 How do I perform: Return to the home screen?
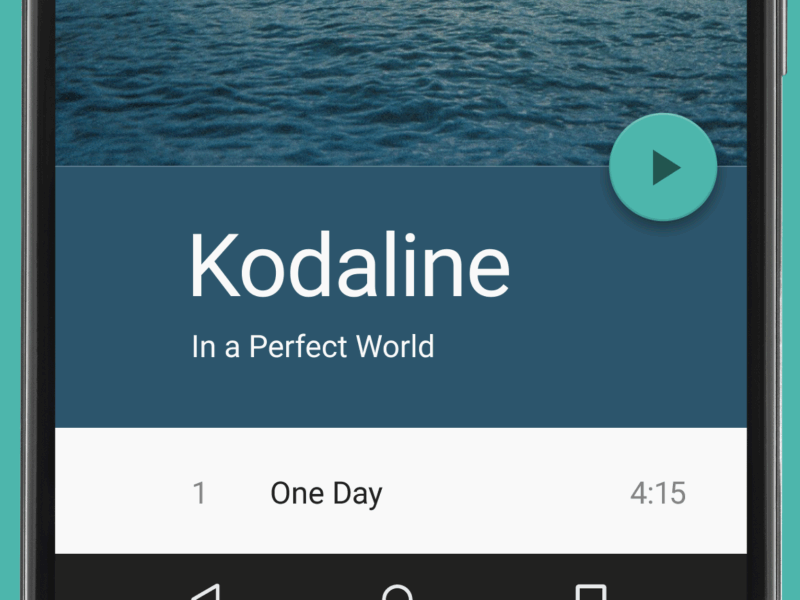(x=398, y=592)
